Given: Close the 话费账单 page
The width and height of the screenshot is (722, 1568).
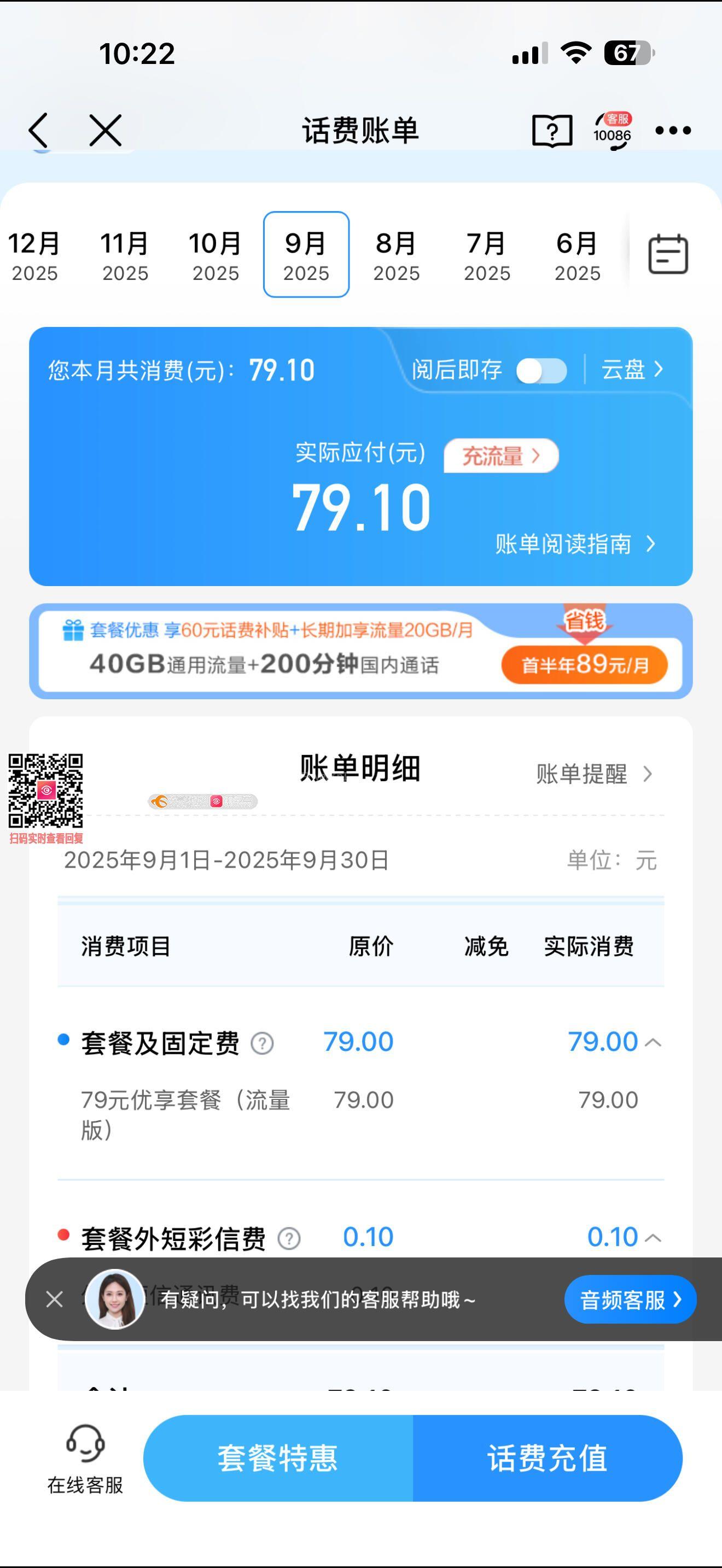Looking at the screenshot, I should [x=106, y=130].
